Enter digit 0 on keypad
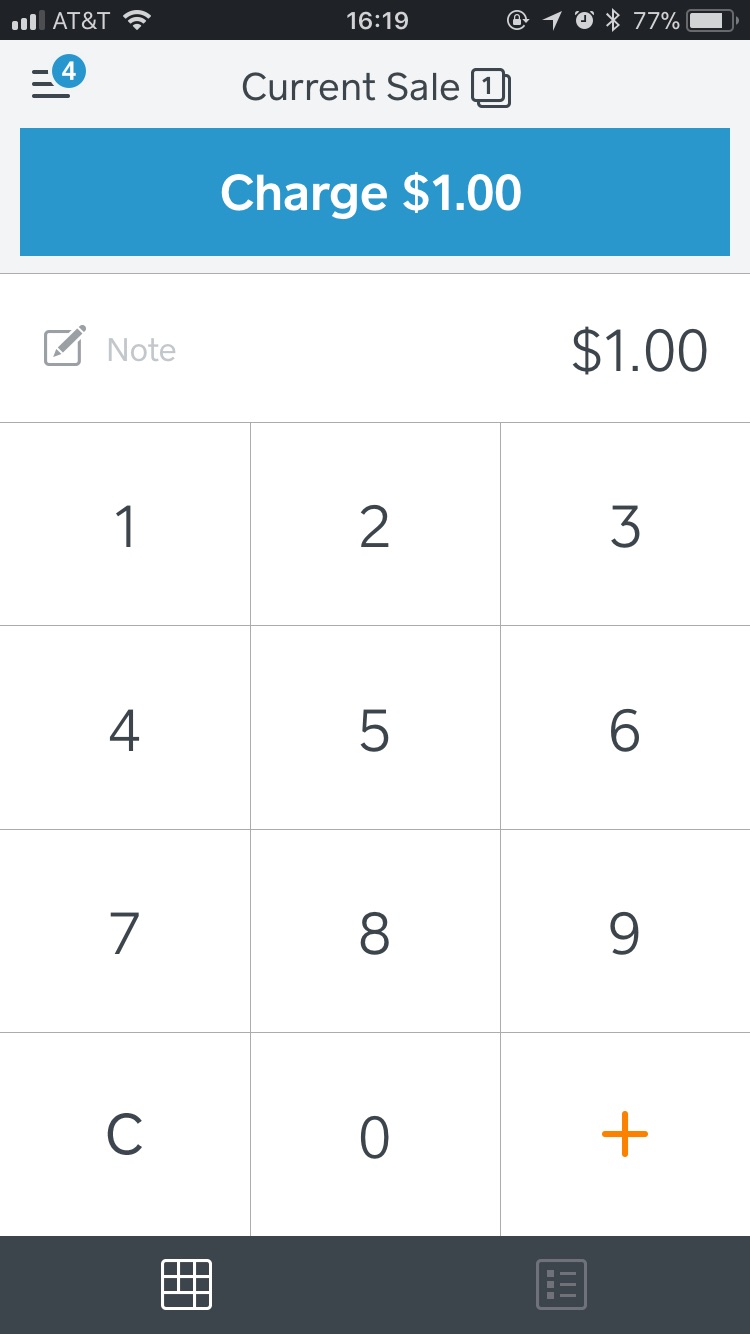 click(375, 1135)
